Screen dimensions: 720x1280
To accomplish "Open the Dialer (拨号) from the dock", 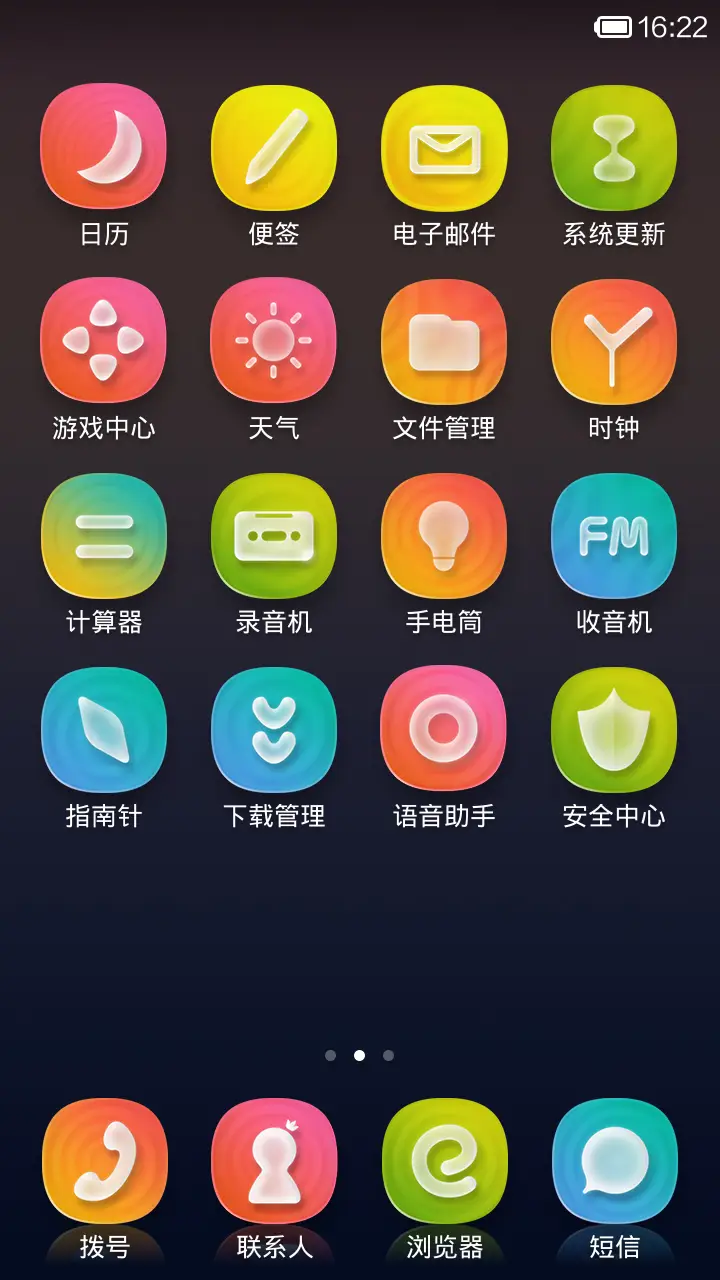I will pos(104,1160).
